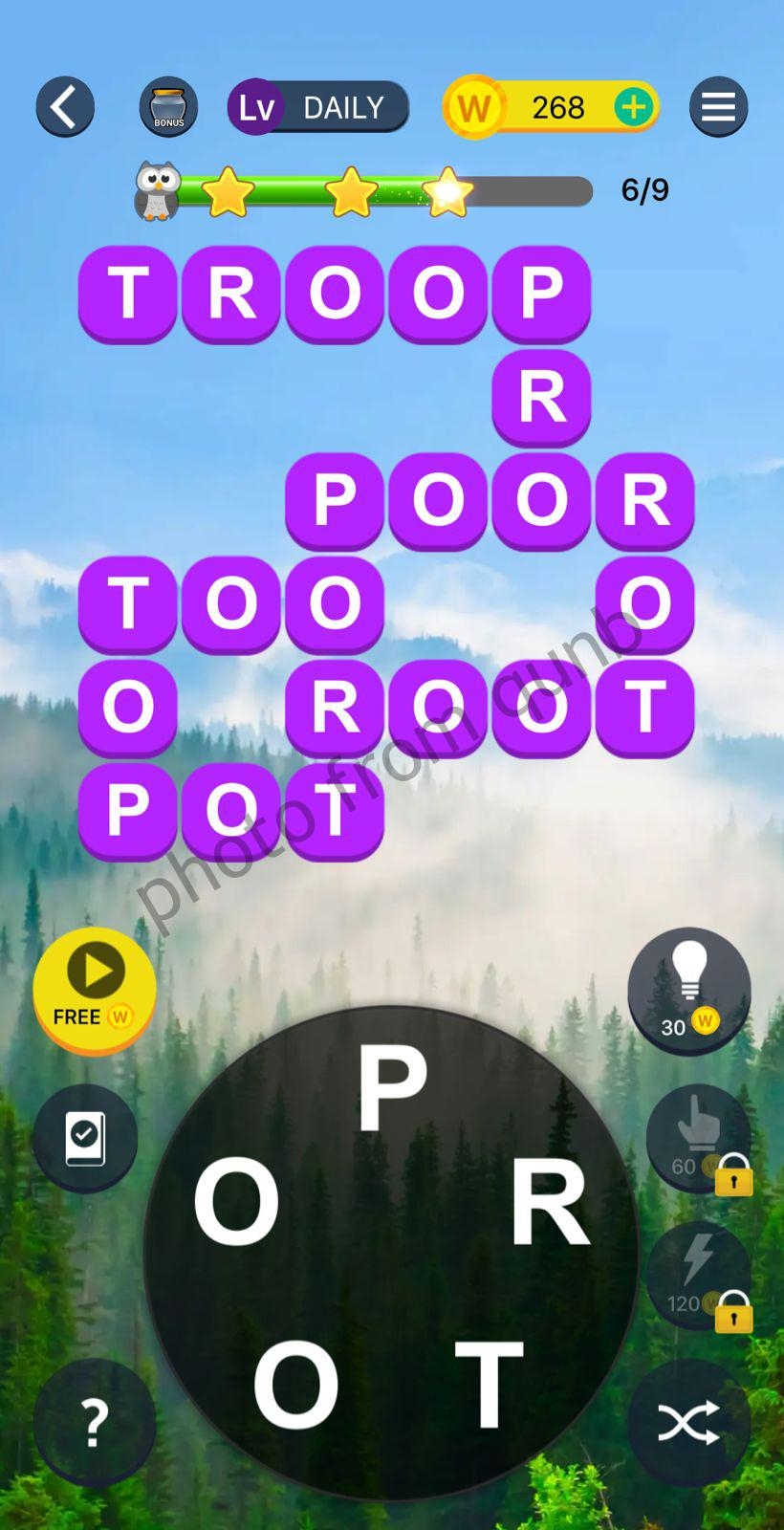The height and width of the screenshot is (1530, 784).
Task: Tap the locked lightning hint for 120 coins
Action: pyautogui.click(x=698, y=1276)
